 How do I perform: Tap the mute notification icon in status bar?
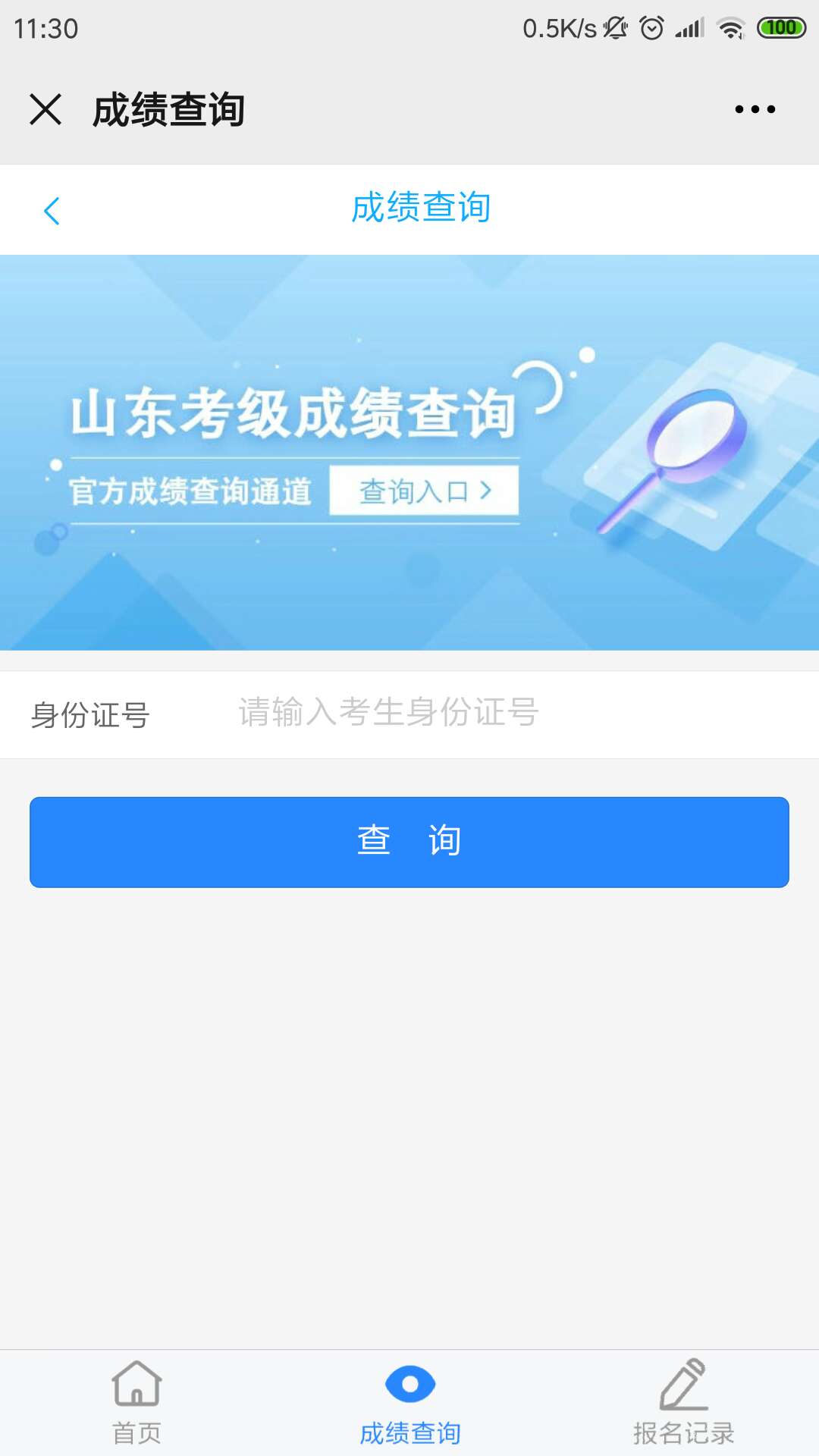pos(613,28)
